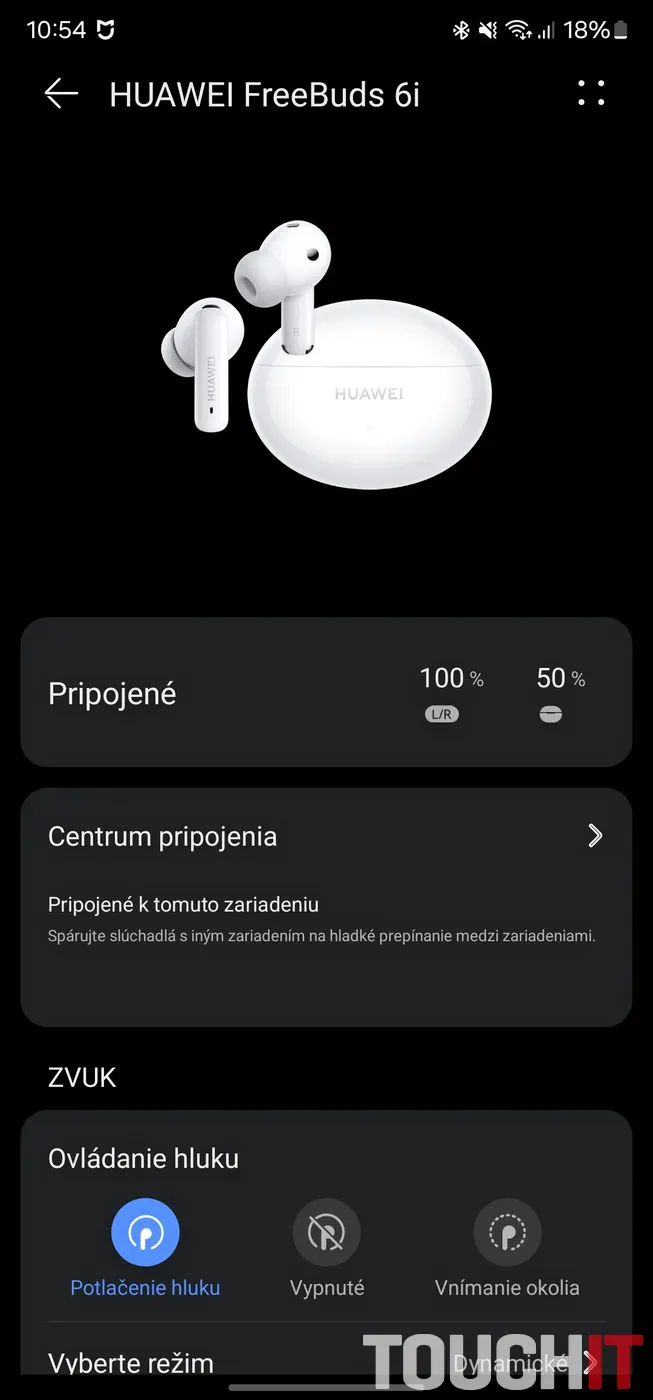Go back from HUAWEI FreeBuds 6i
653x1400 pixels.
pyautogui.click(x=61, y=94)
